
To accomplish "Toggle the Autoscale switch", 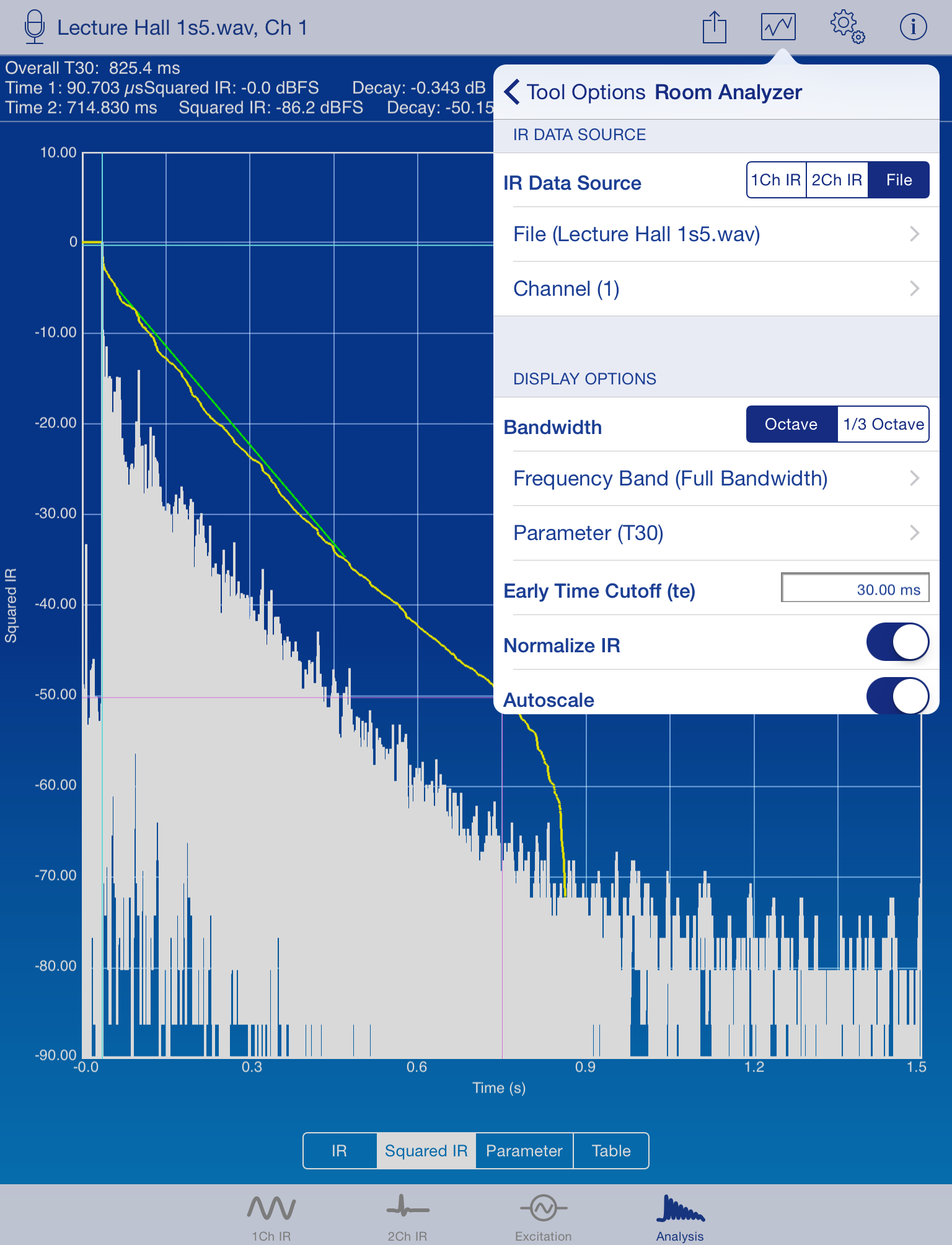I will (897, 696).
